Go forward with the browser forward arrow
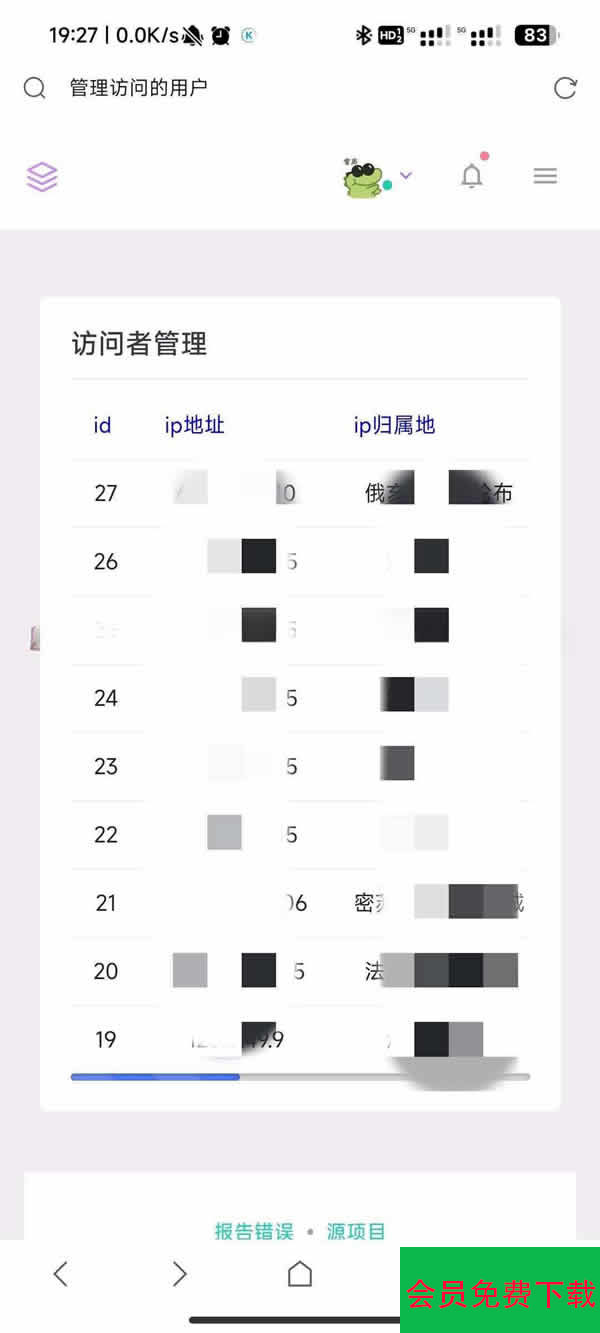This screenshot has width=600, height=1333. click(180, 1273)
